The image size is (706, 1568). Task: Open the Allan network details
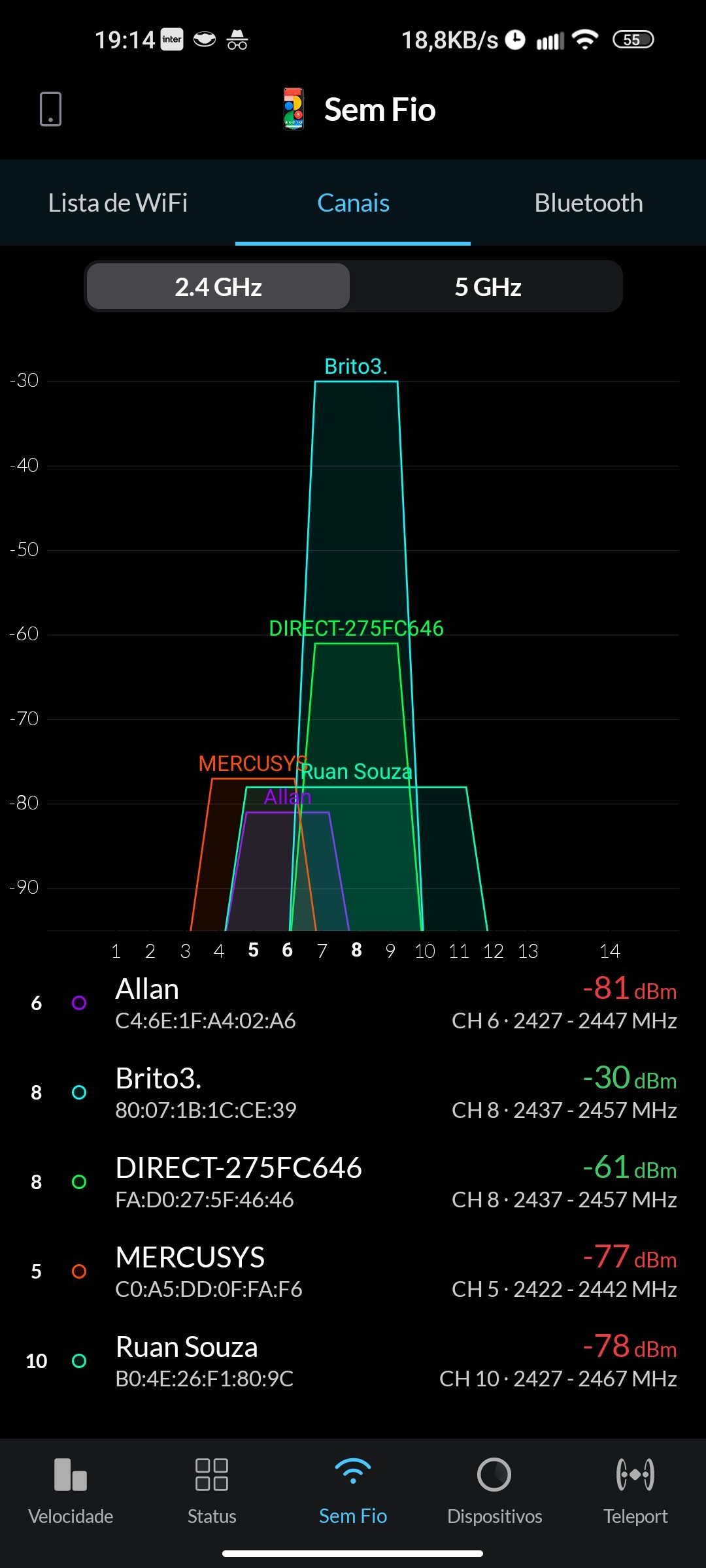tap(353, 1004)
